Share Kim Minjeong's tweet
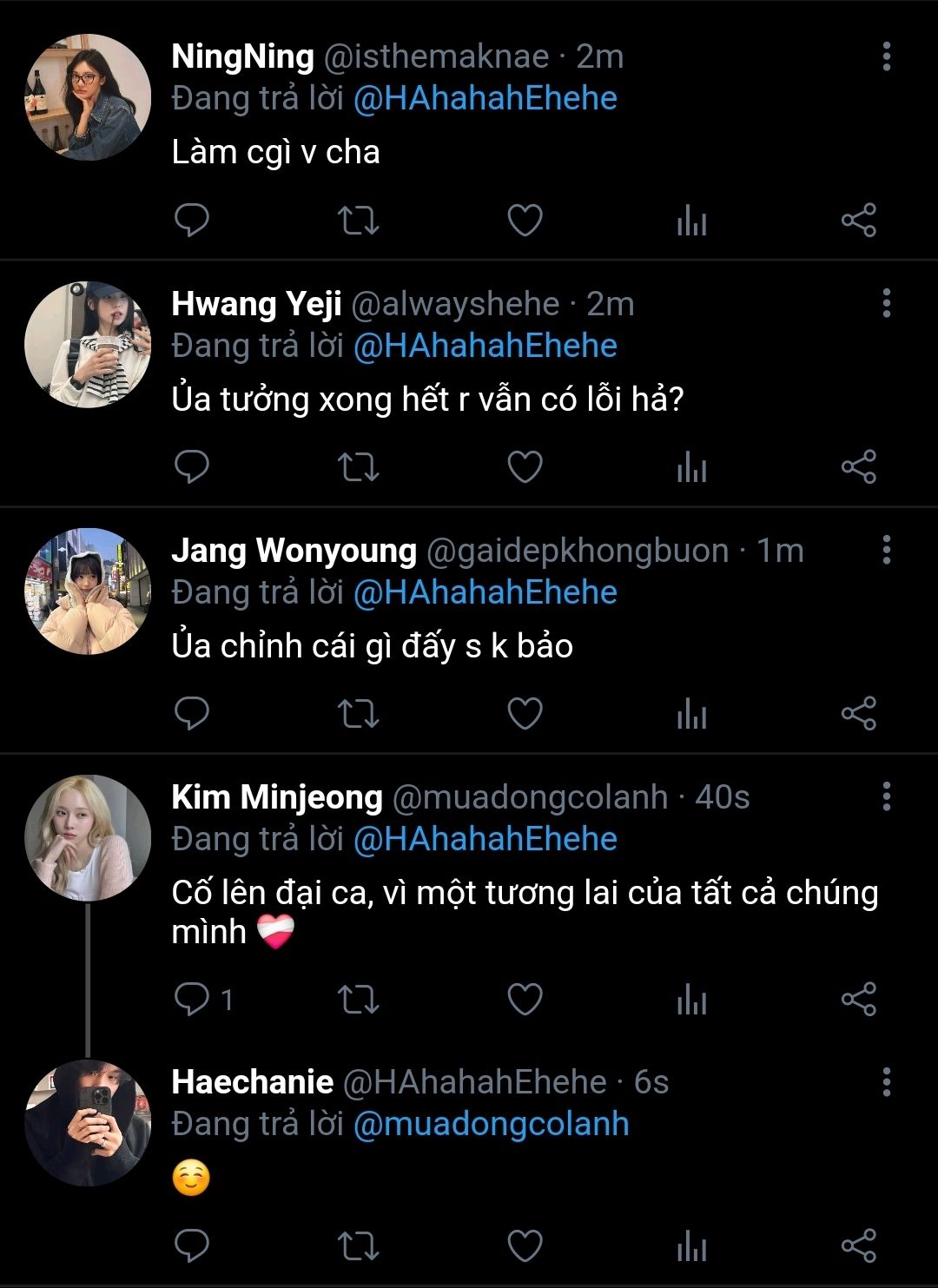 [x=858, y=999]
